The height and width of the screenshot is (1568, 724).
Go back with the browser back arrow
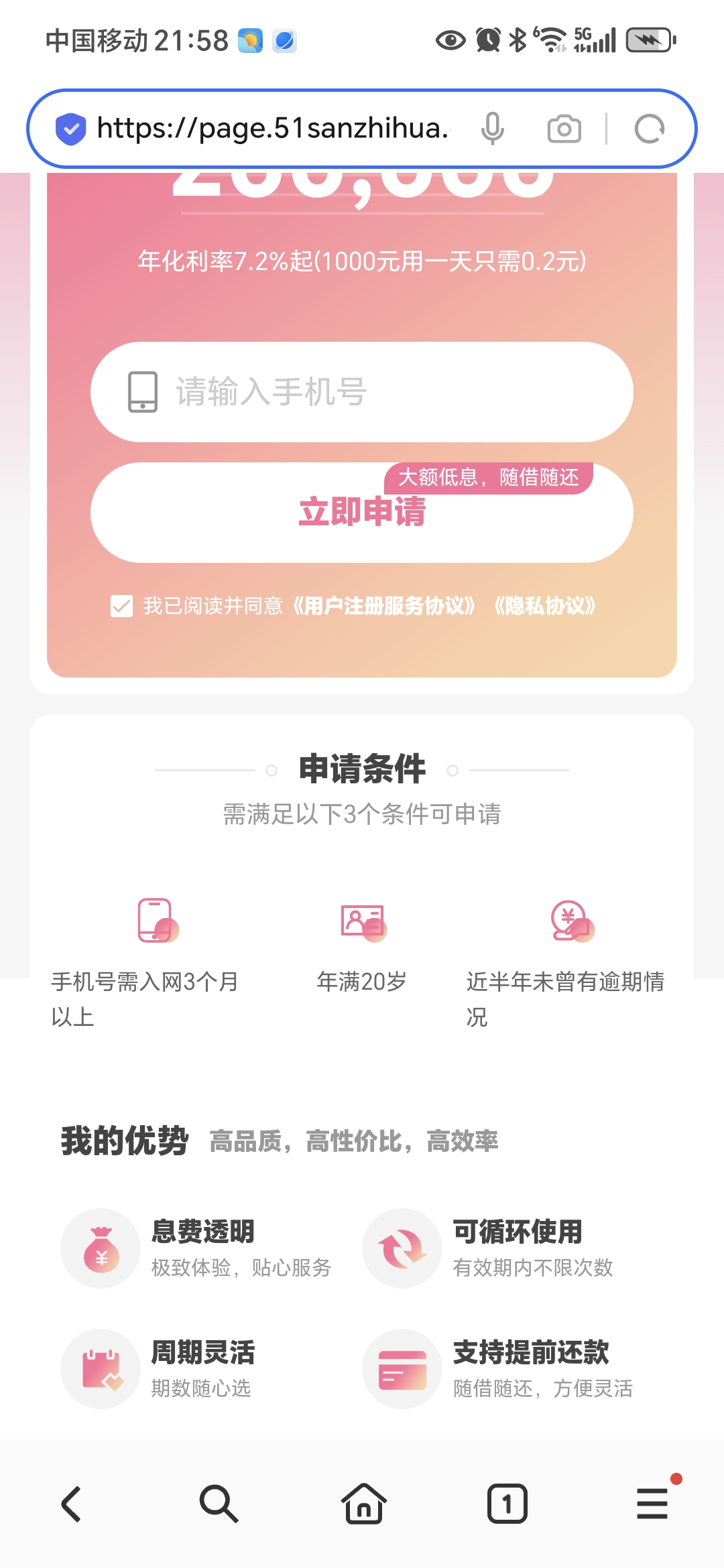[72, 1504]
